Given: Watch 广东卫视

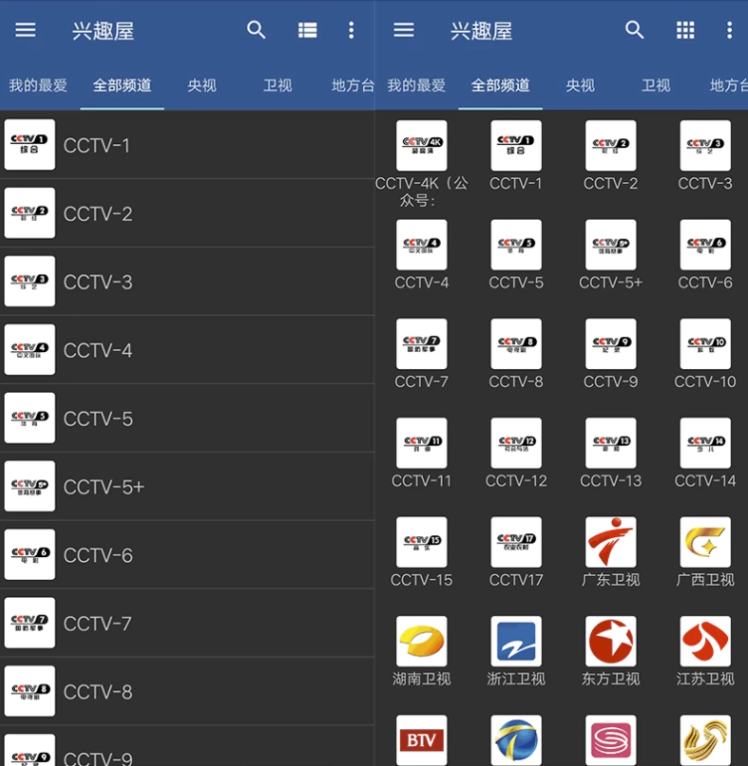Looking at the screenshot, I should (x=611, y=542).
